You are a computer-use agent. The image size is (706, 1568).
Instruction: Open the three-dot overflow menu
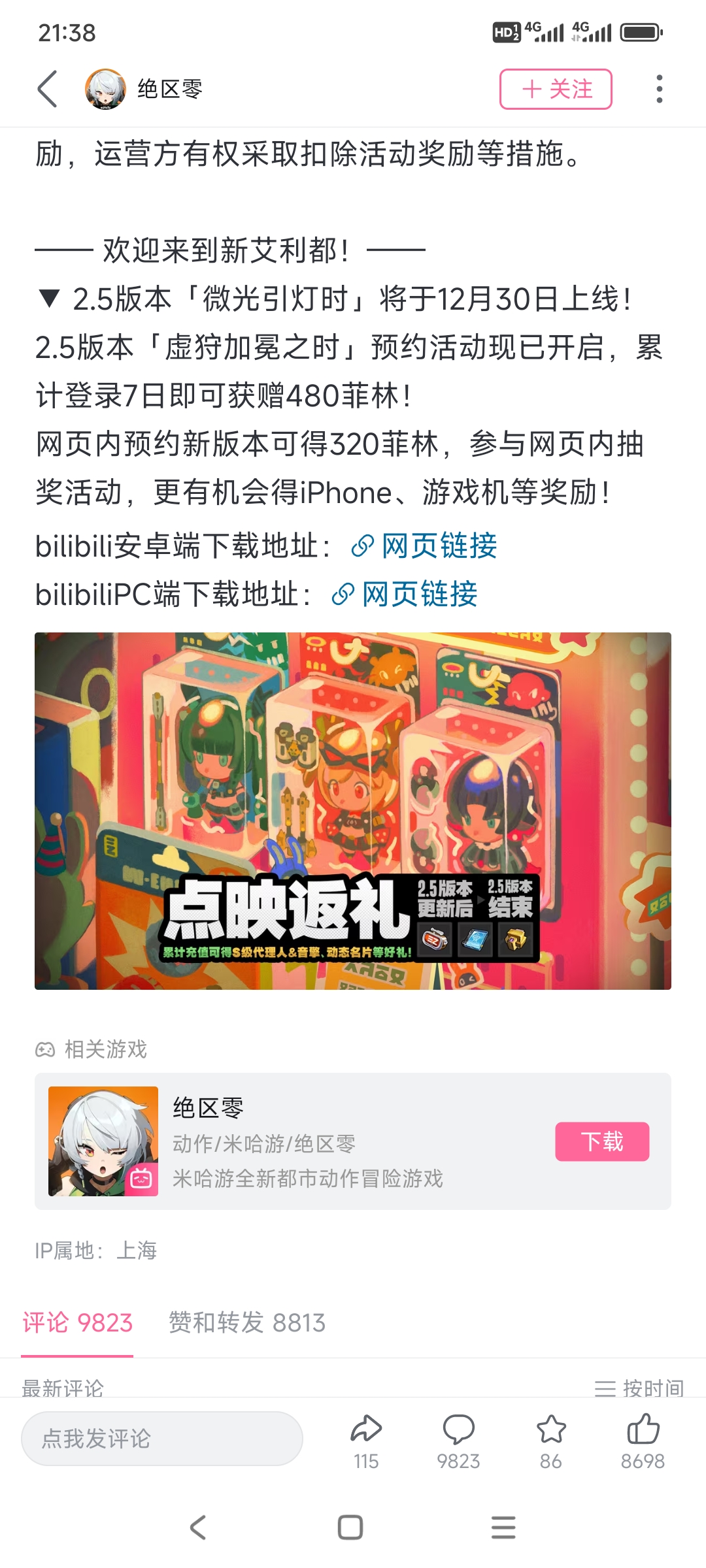[659, 89]
